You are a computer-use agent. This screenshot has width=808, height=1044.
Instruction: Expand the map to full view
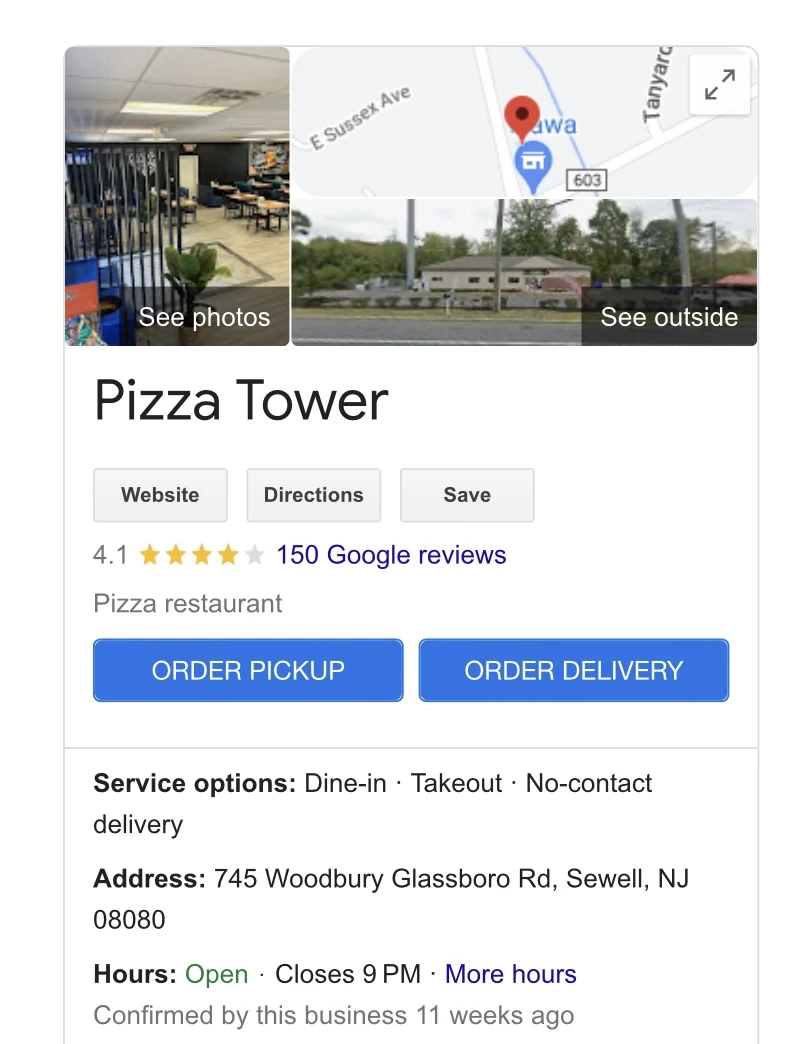tap(720, 85)
